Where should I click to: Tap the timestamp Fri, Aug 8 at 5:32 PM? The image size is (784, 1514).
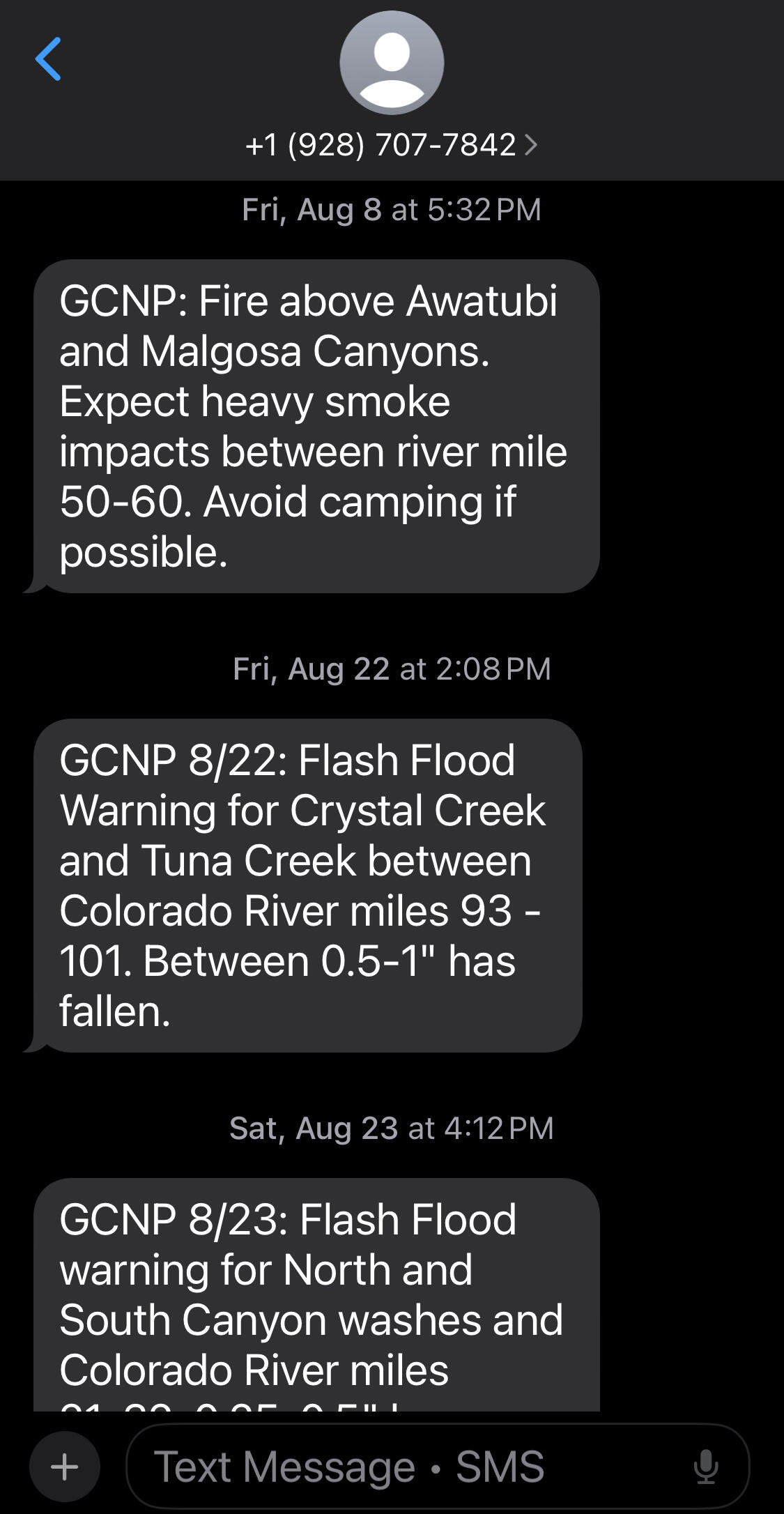[392, 208]
